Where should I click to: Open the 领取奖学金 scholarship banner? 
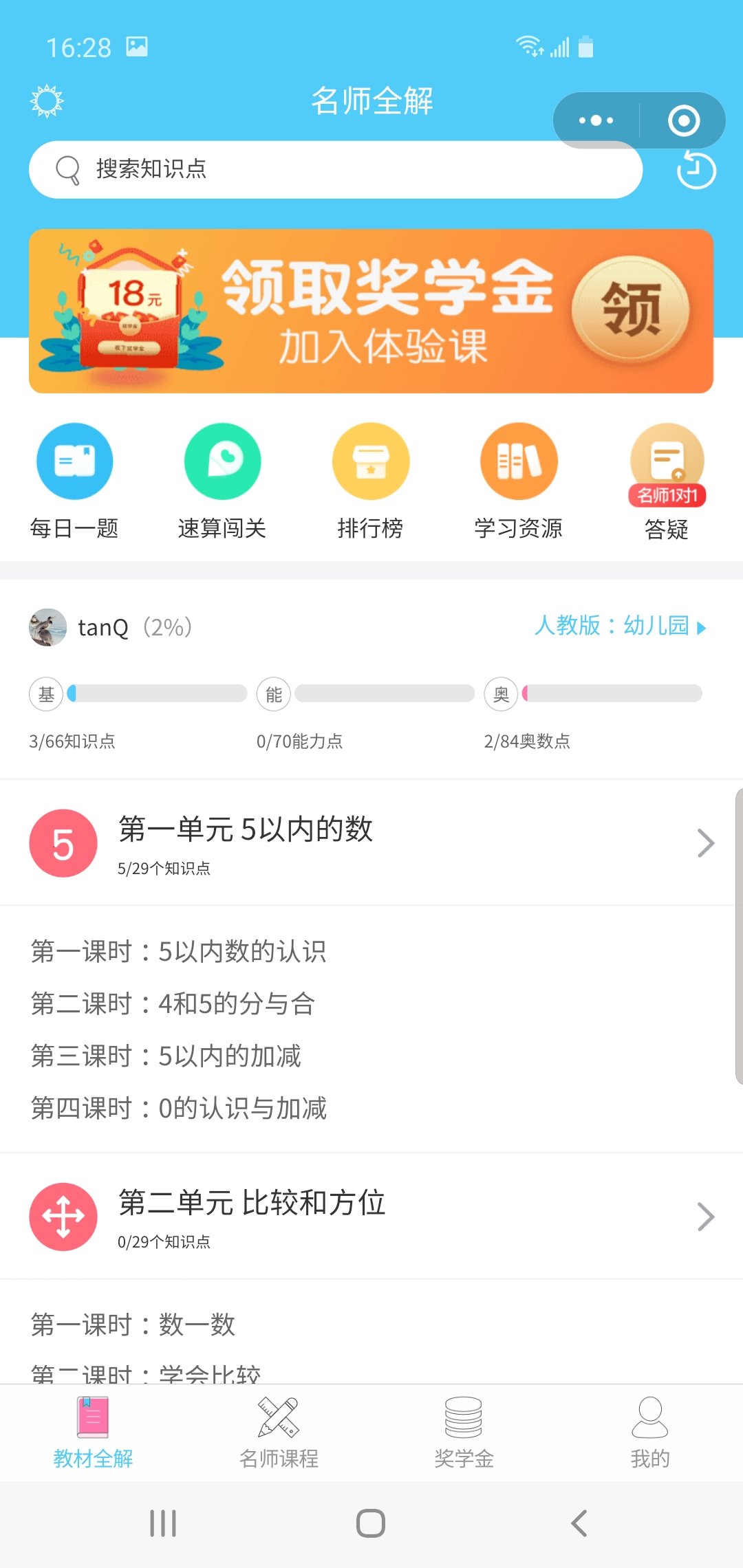(x=371, y=311)
